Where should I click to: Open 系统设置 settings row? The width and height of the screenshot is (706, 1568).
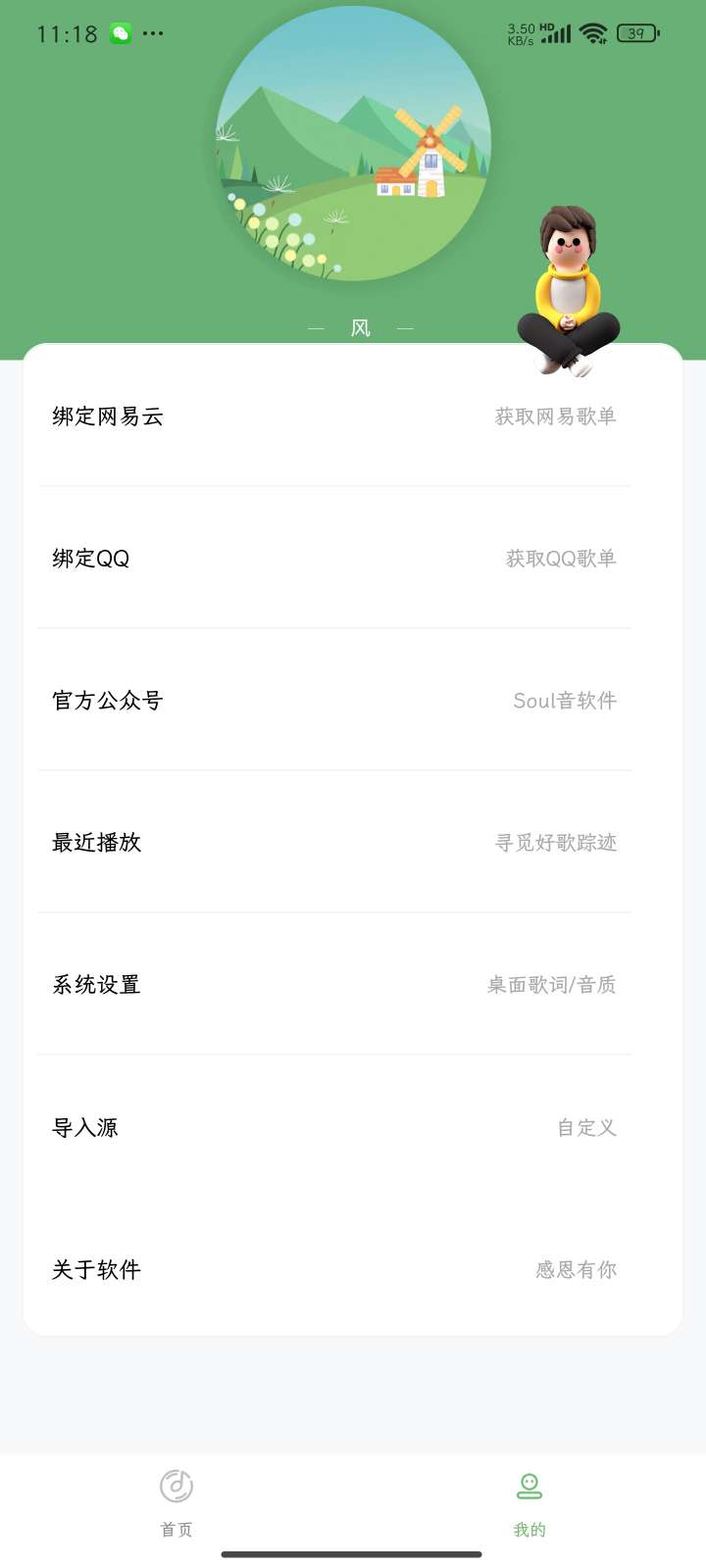333,985
